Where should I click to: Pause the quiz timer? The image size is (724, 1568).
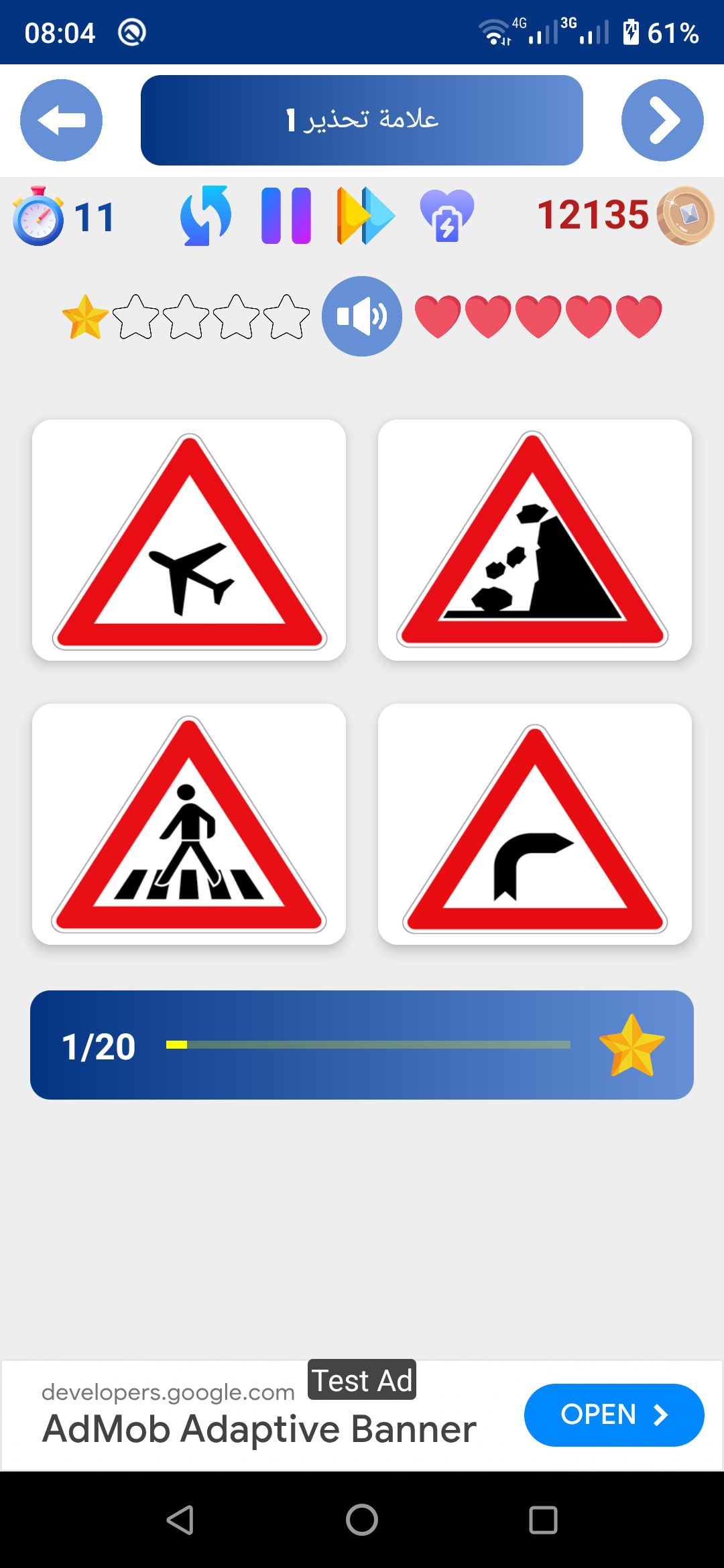[286, 216]
